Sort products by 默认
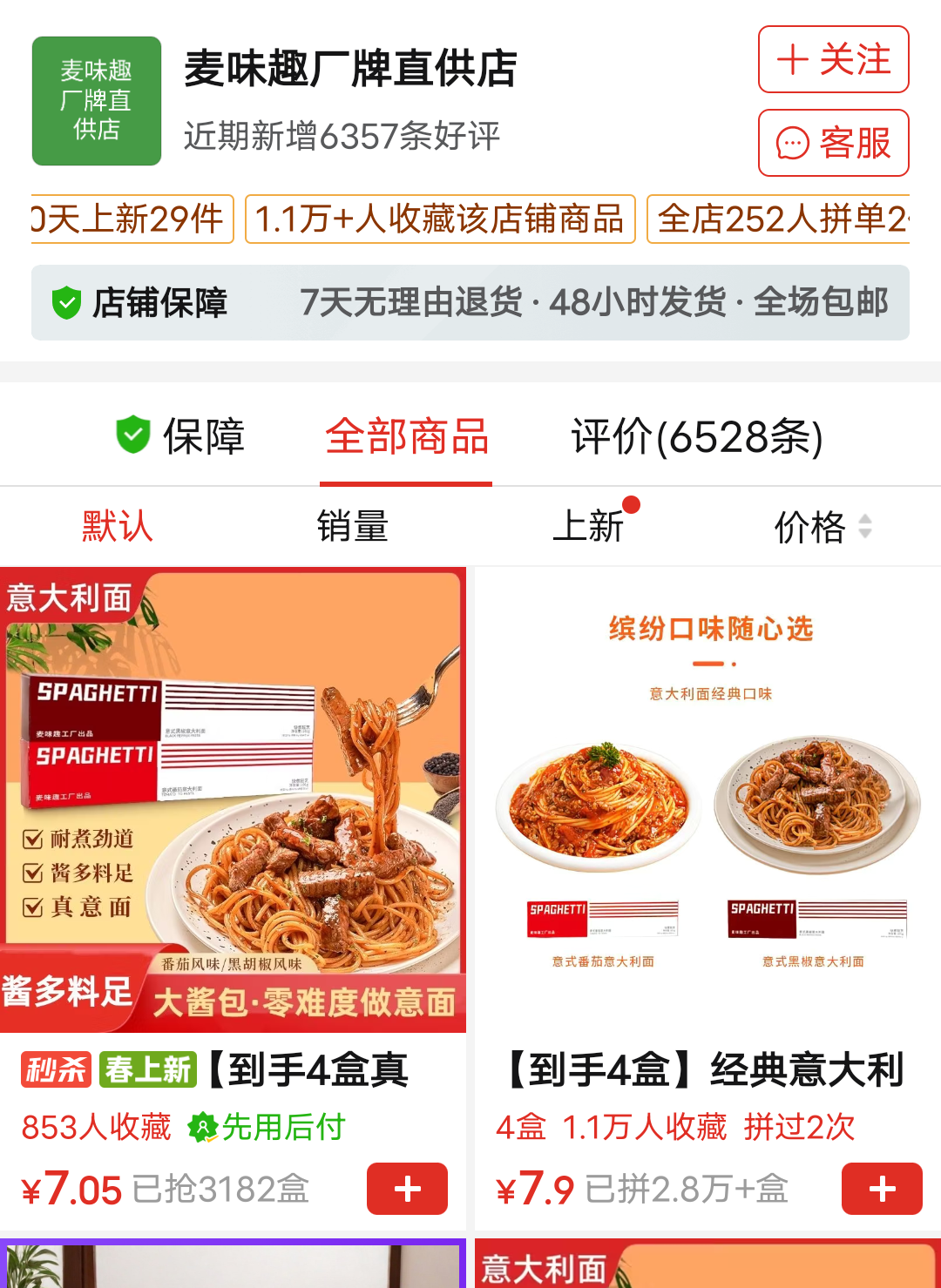The image size is (941, 1288). click(118, 527)
